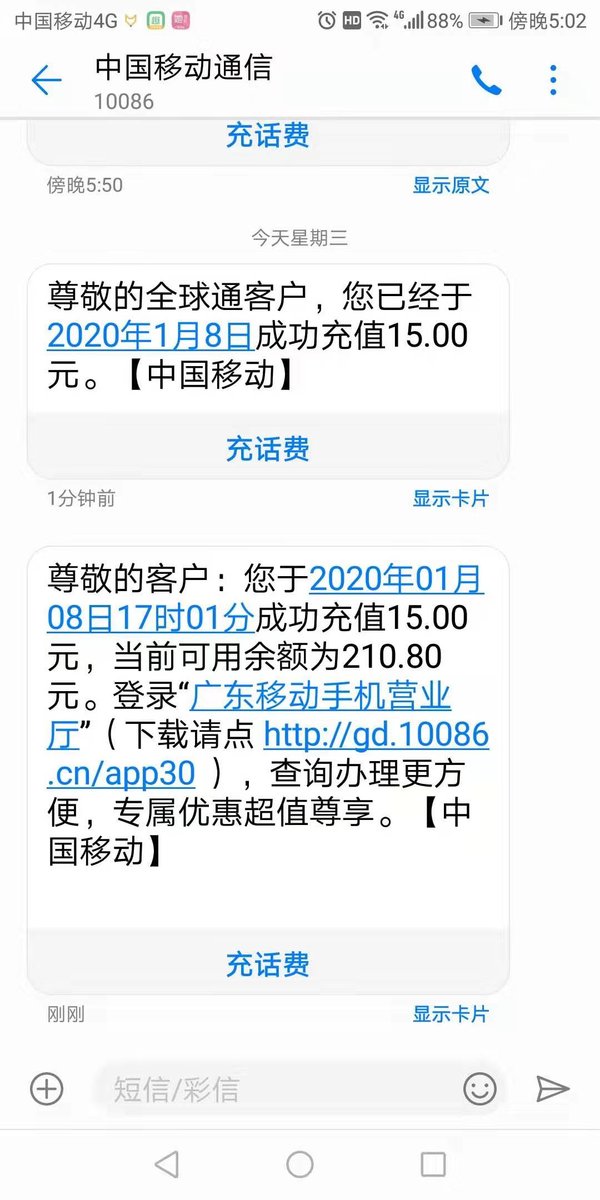Tap 充话费 in the topmost card
The height and width of the screenshot is (1200, 600).
click(268, 136)
